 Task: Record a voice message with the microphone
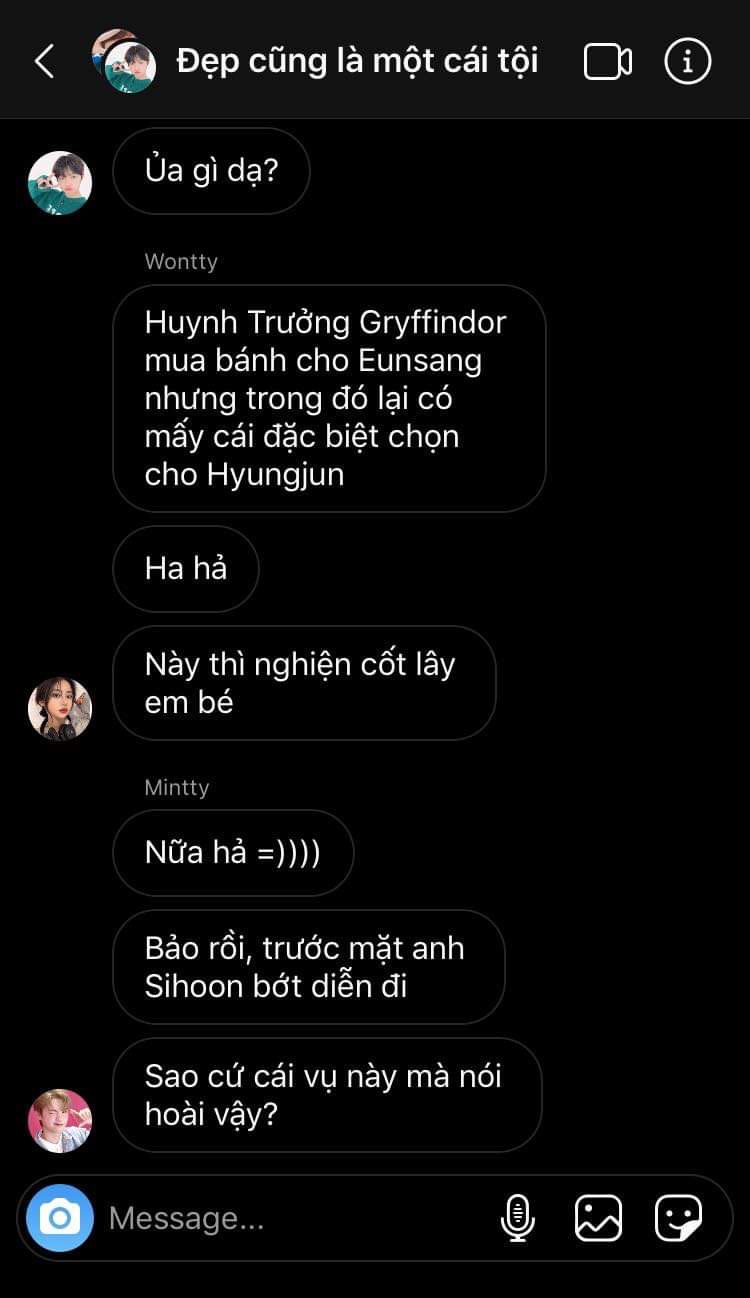point(517,1218)
